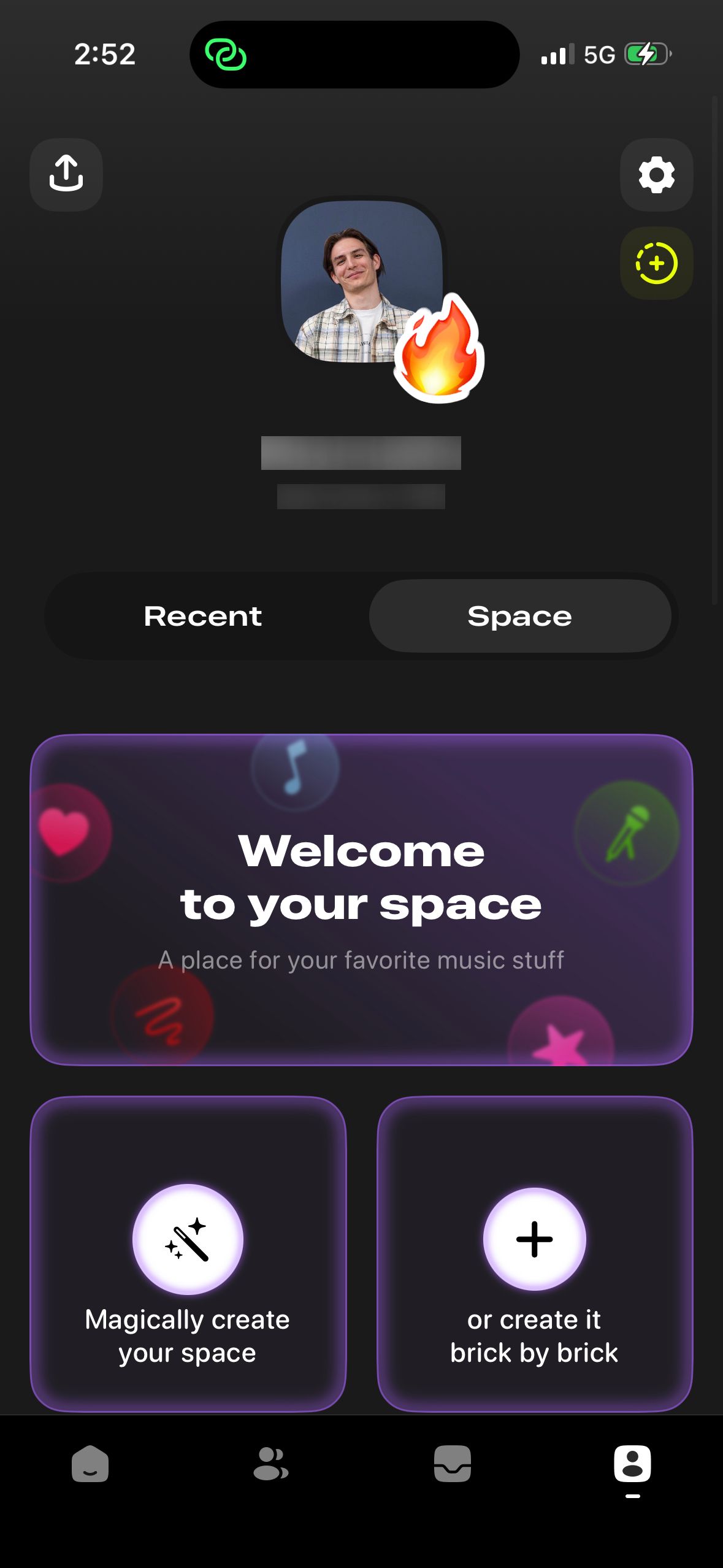Go to the home tab

(90, 1464)
